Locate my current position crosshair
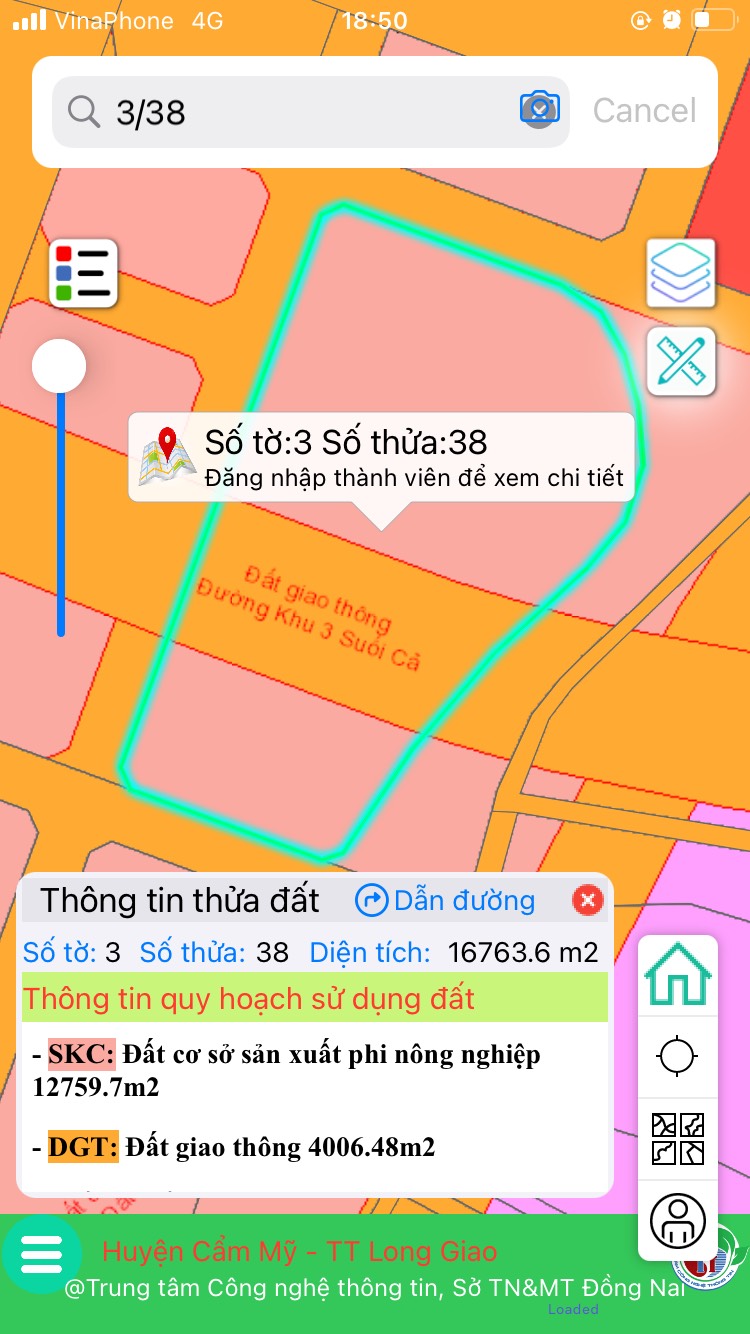Image resolution: width=750 pixels, height=1334 pixels. [678, 1057]
